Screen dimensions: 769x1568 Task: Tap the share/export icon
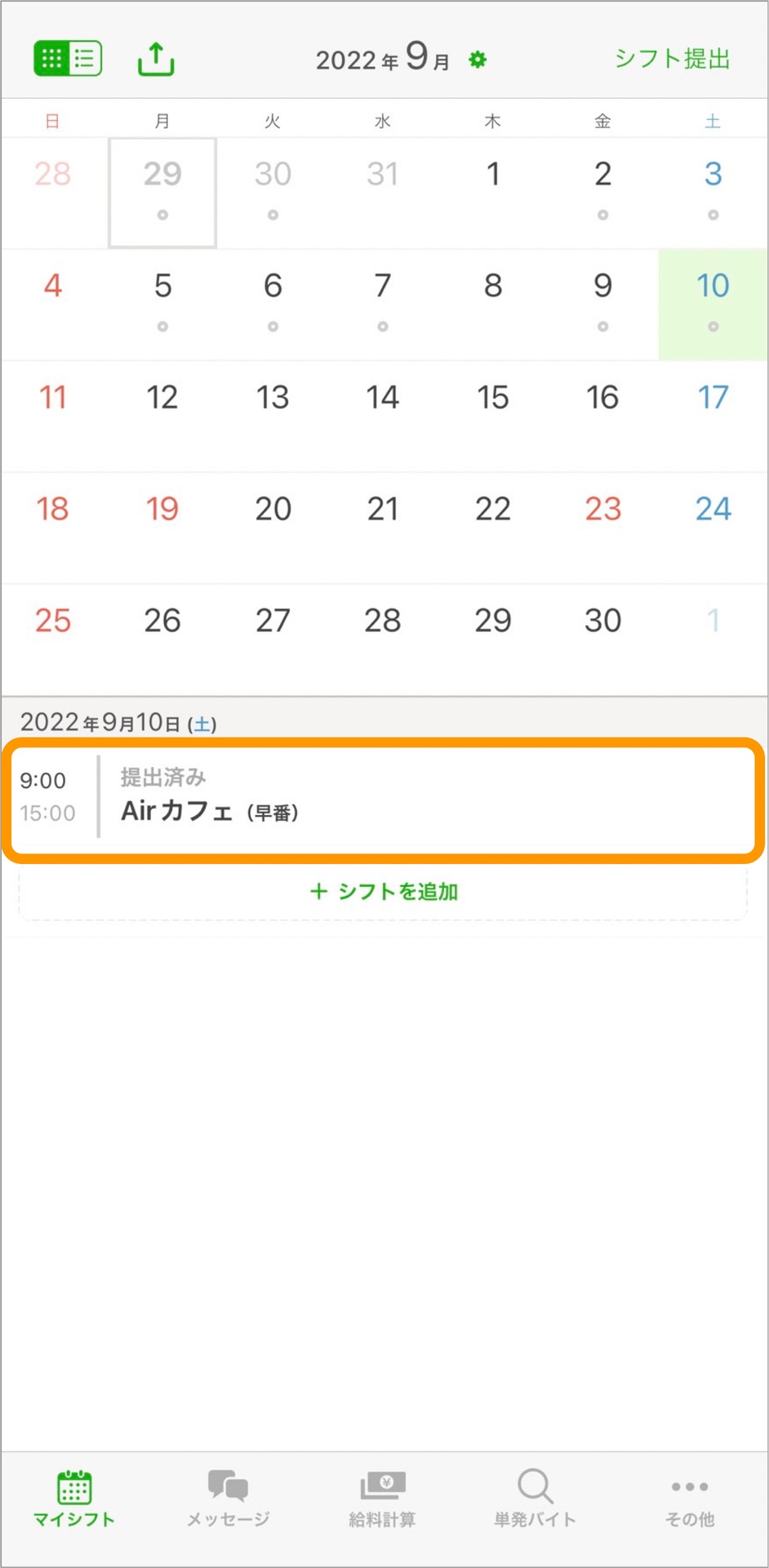click(x=156, y=59)
